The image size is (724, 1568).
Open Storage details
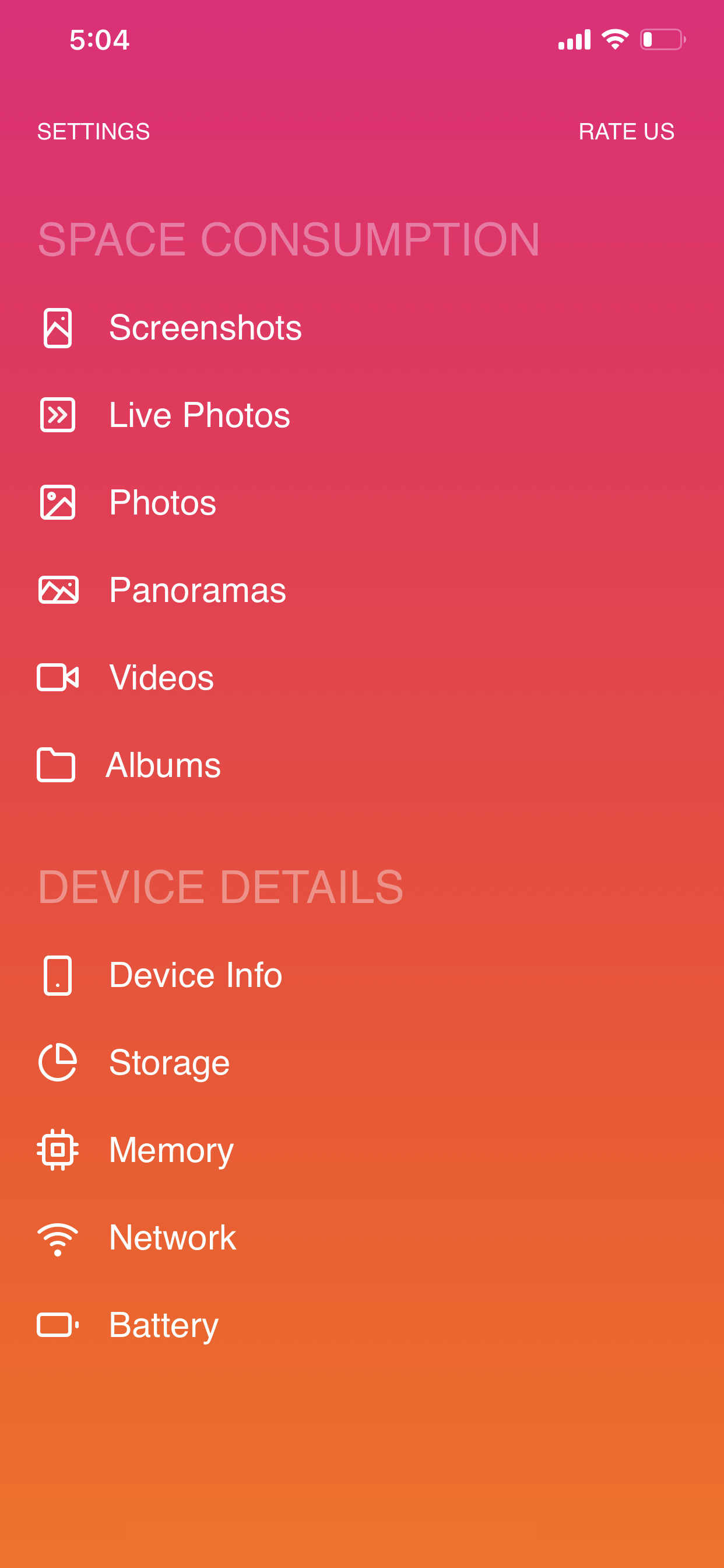pos(362,1063)
